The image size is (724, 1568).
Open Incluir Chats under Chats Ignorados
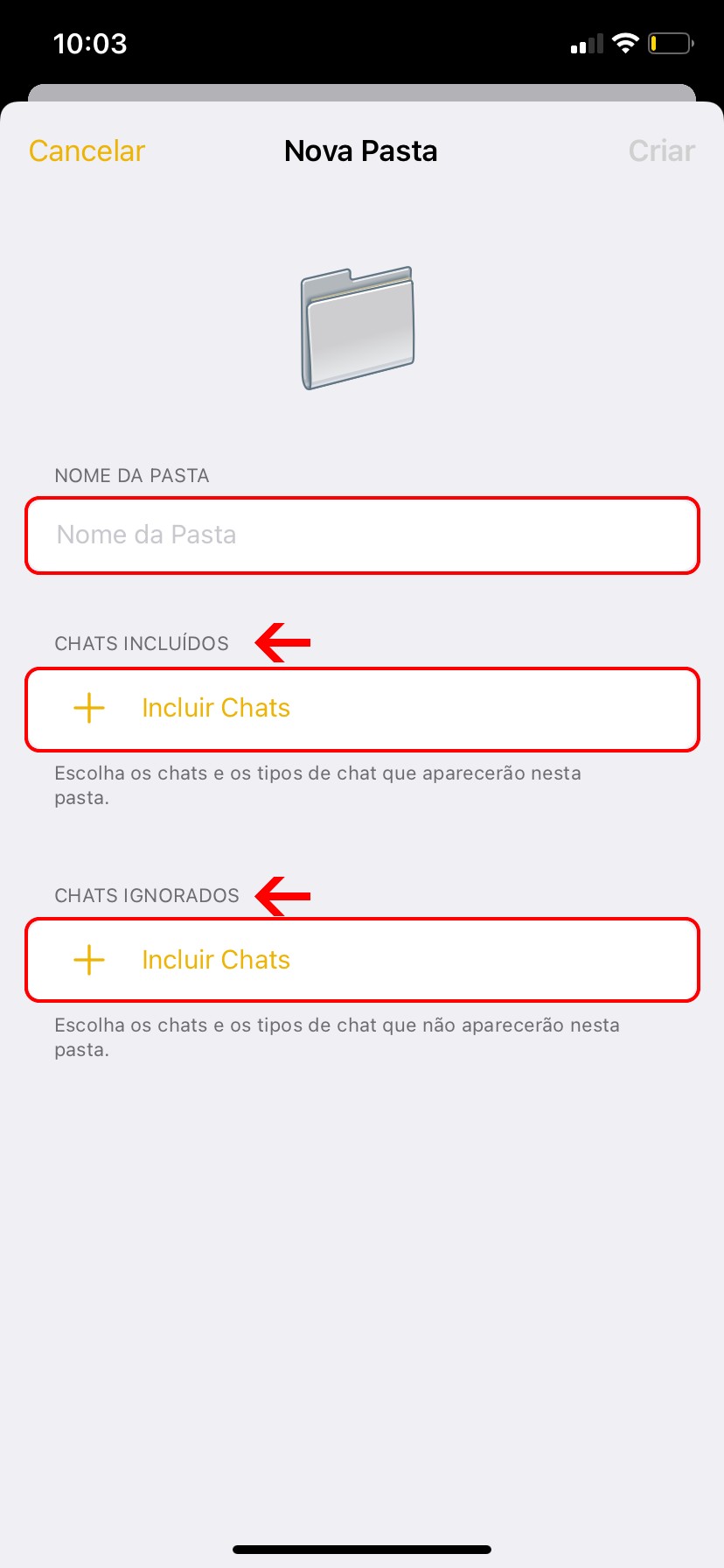(215, 960)
